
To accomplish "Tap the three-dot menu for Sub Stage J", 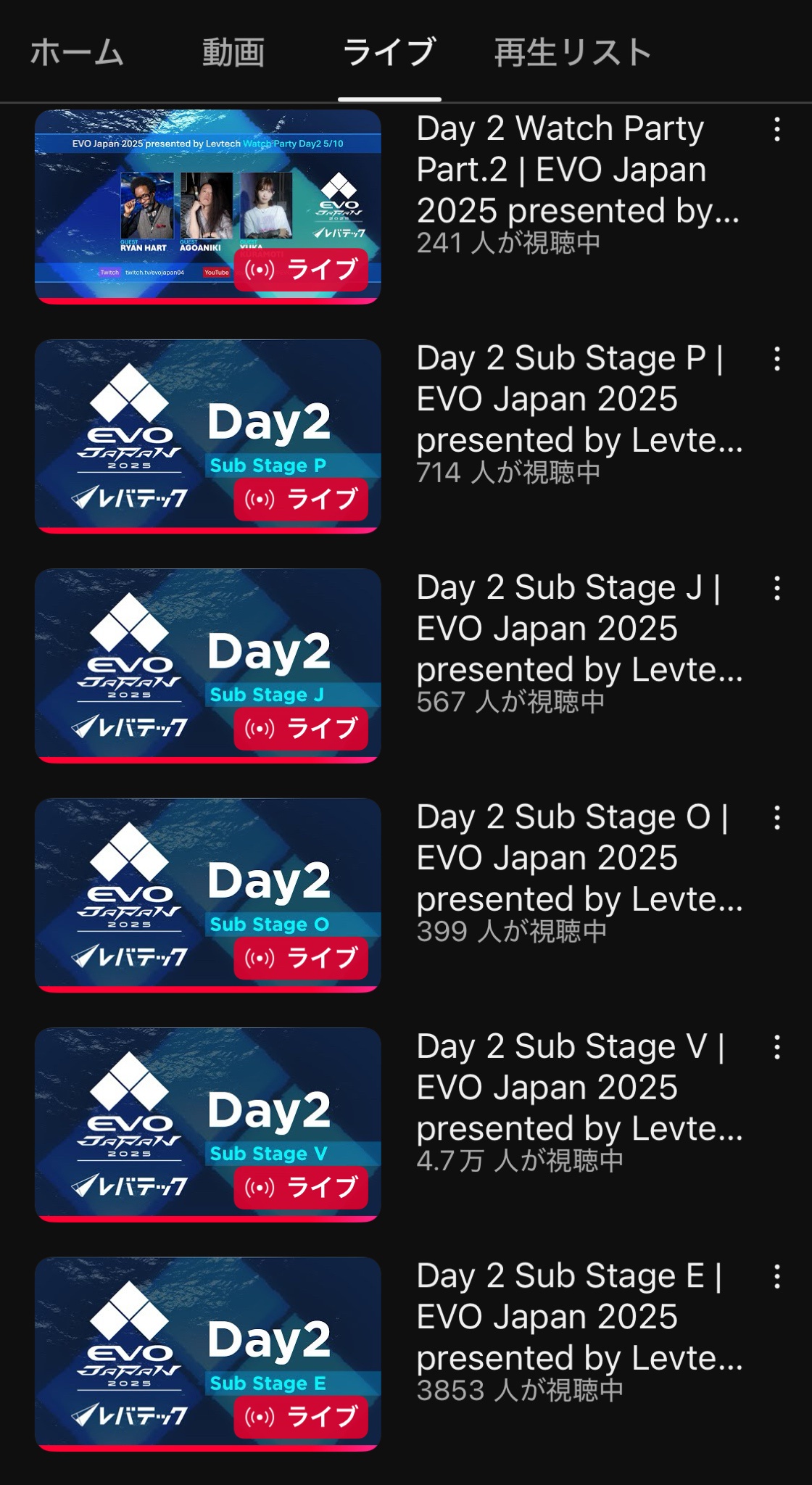I will point(777,588).
